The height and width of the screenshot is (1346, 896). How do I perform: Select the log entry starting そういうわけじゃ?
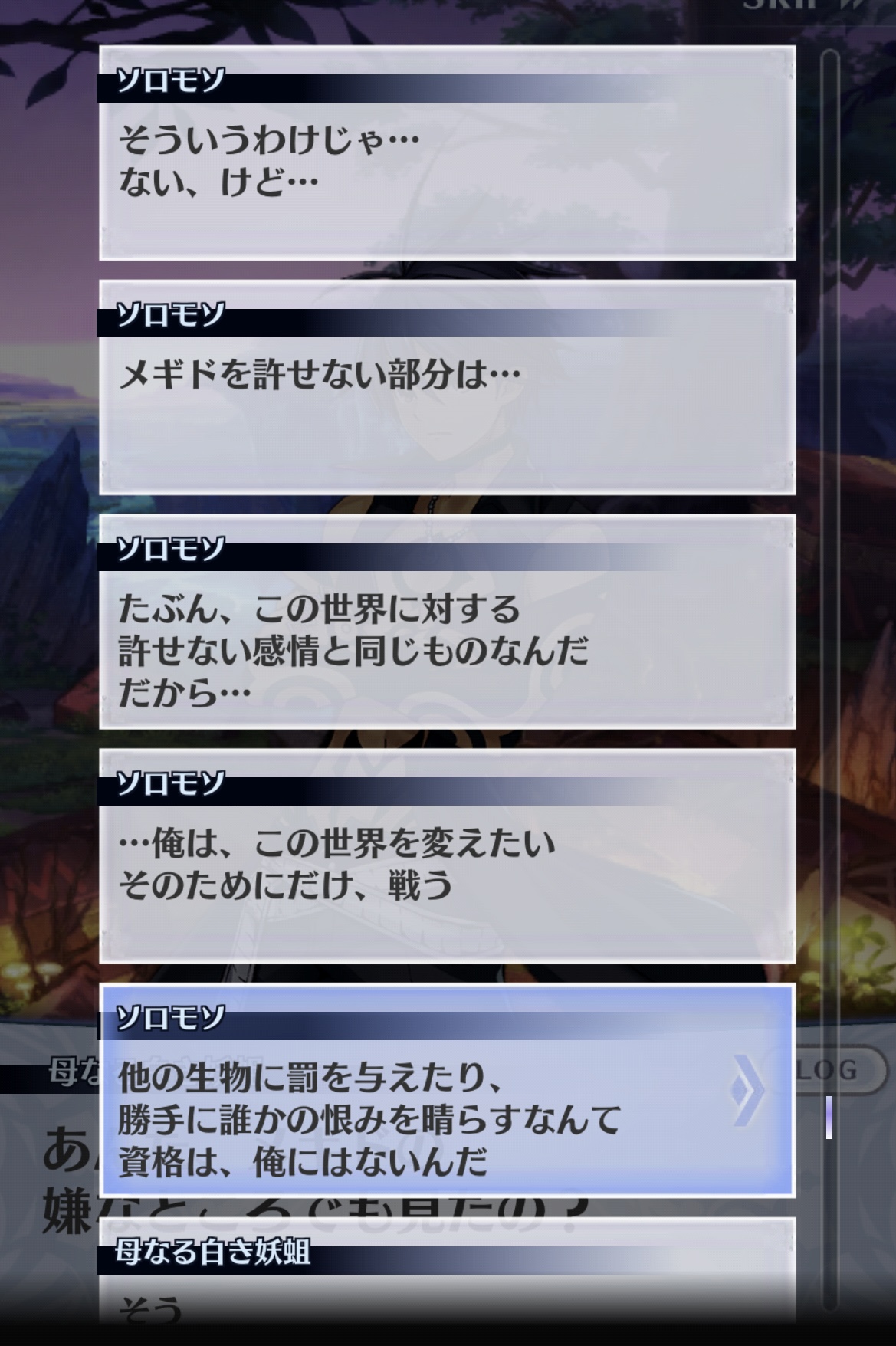pos(447,153)
